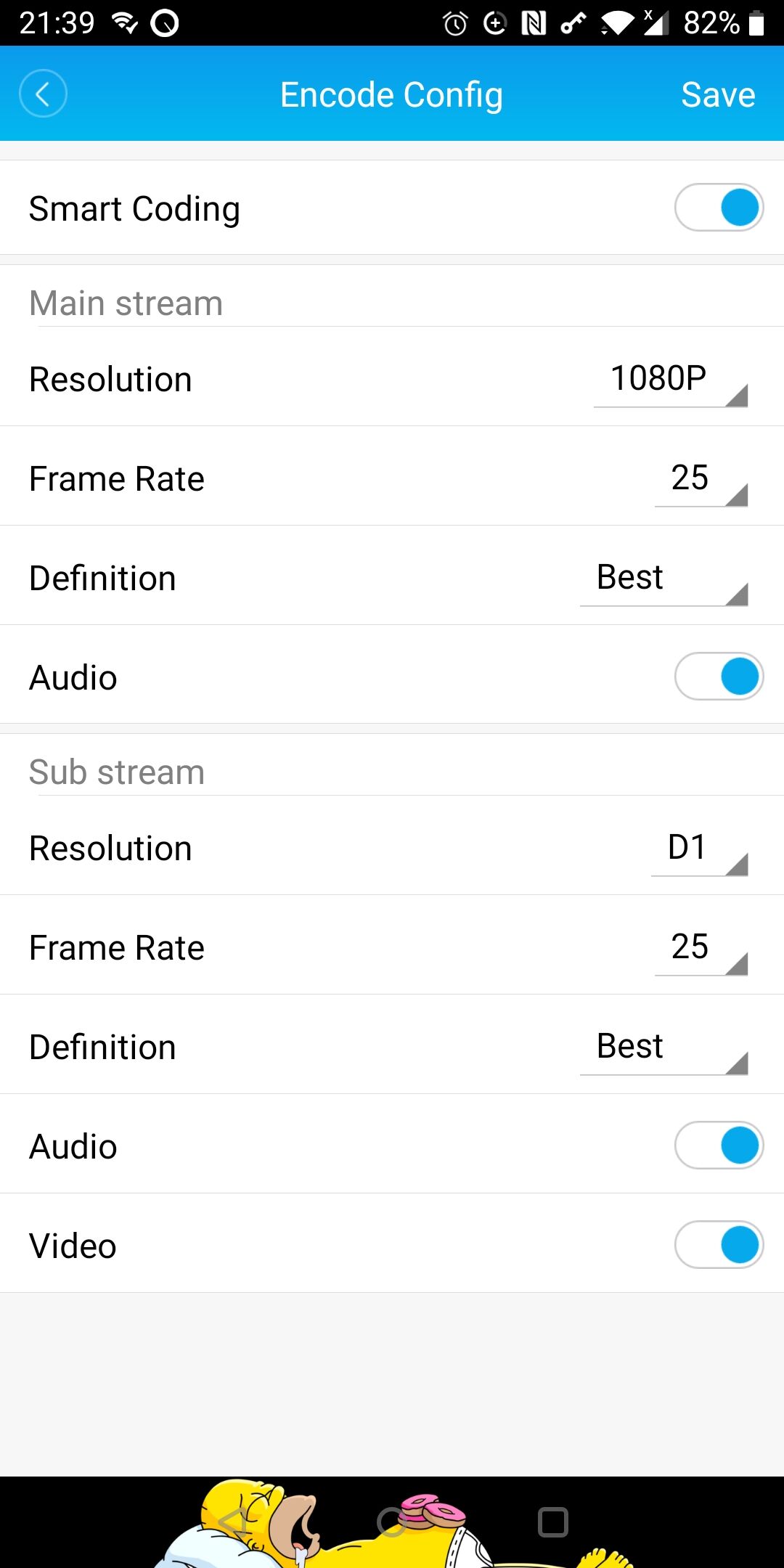The width and height of the screenshot is (784, 1568).
Task: Toggle the Sub stream Video switch
Action: click(x=719, y=1245)
